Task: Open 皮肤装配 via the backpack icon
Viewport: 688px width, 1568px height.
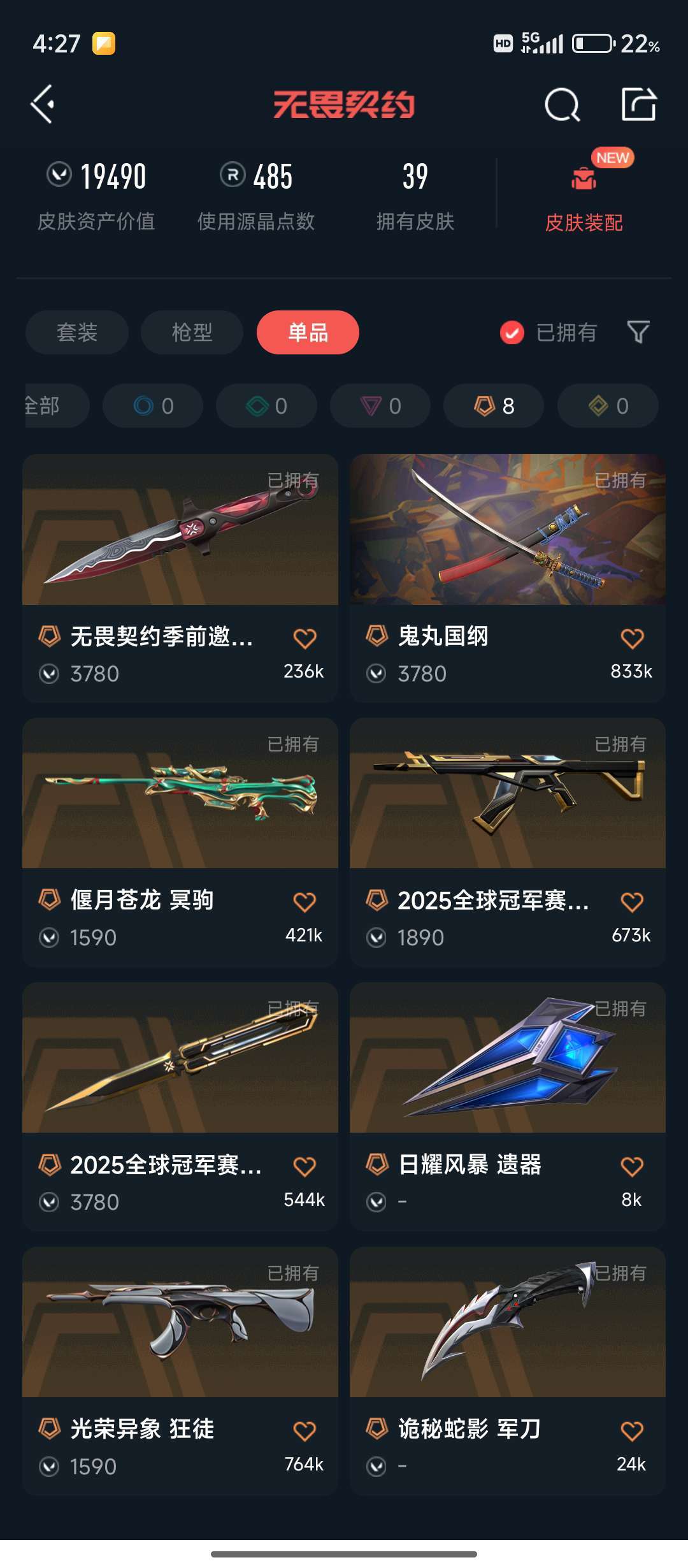Action: tap(583, 178)
